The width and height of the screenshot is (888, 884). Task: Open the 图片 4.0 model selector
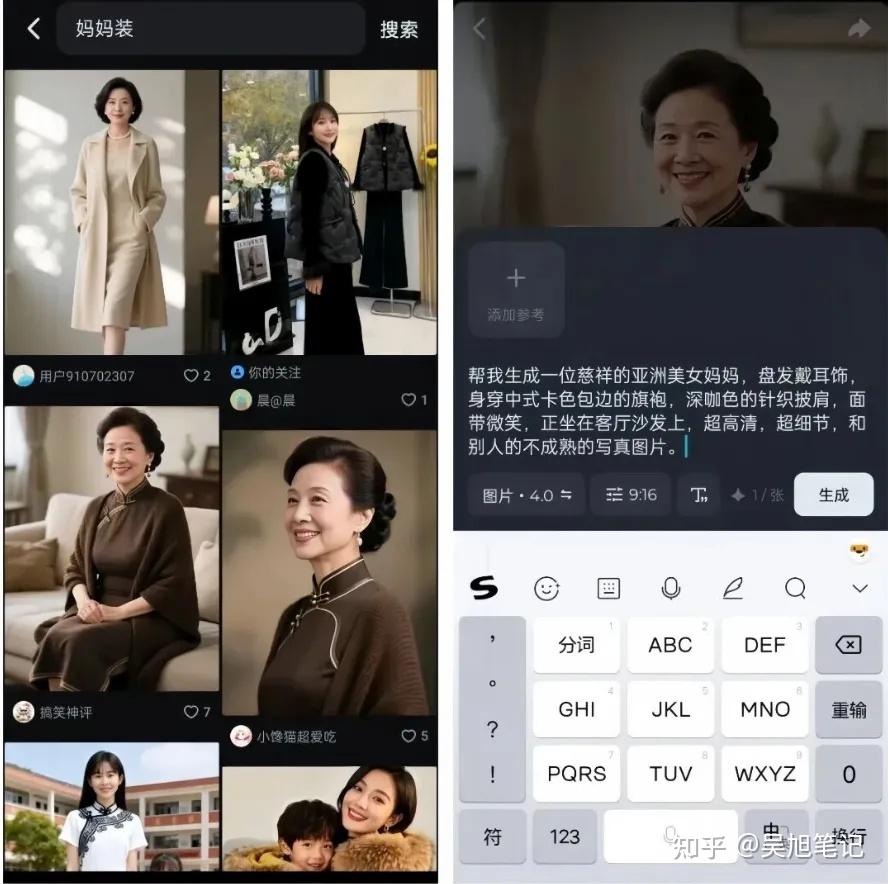point(527,495)
